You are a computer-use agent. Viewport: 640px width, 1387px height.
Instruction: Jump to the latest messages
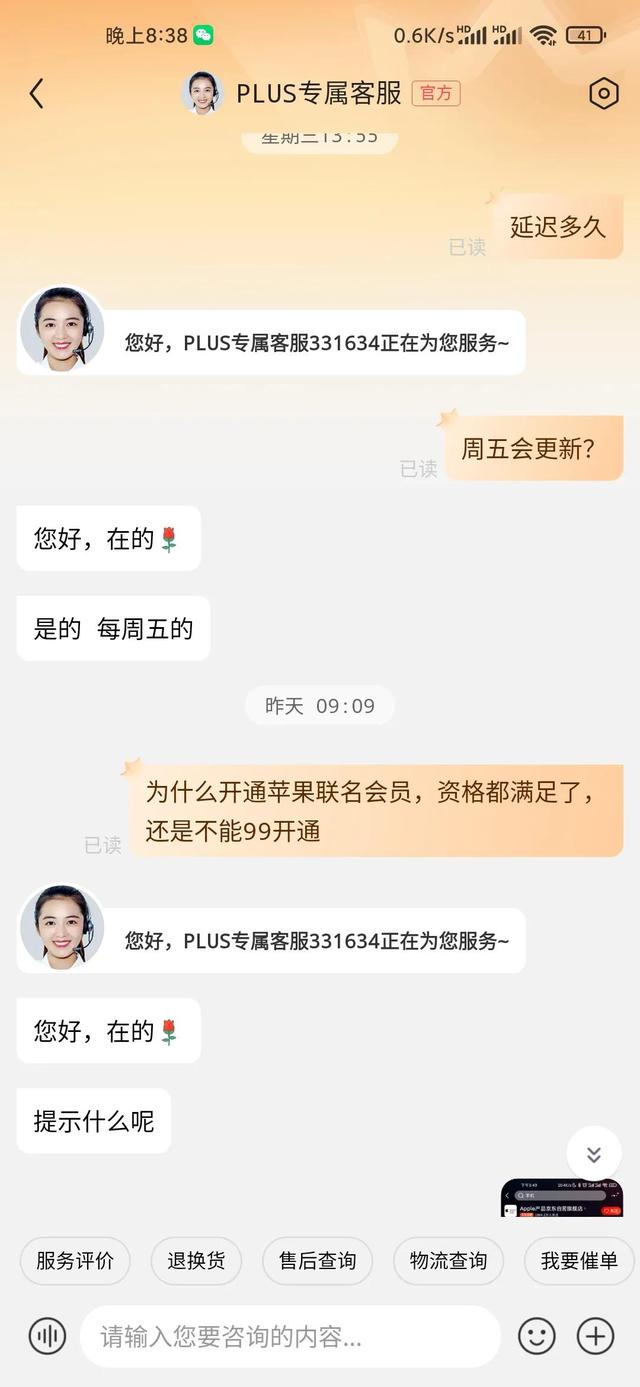(594, 1155)
